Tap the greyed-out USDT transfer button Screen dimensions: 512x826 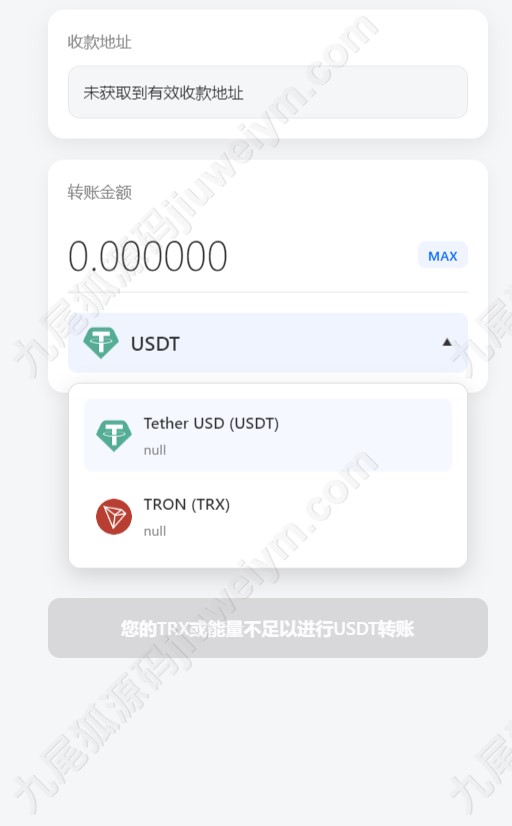268,628
